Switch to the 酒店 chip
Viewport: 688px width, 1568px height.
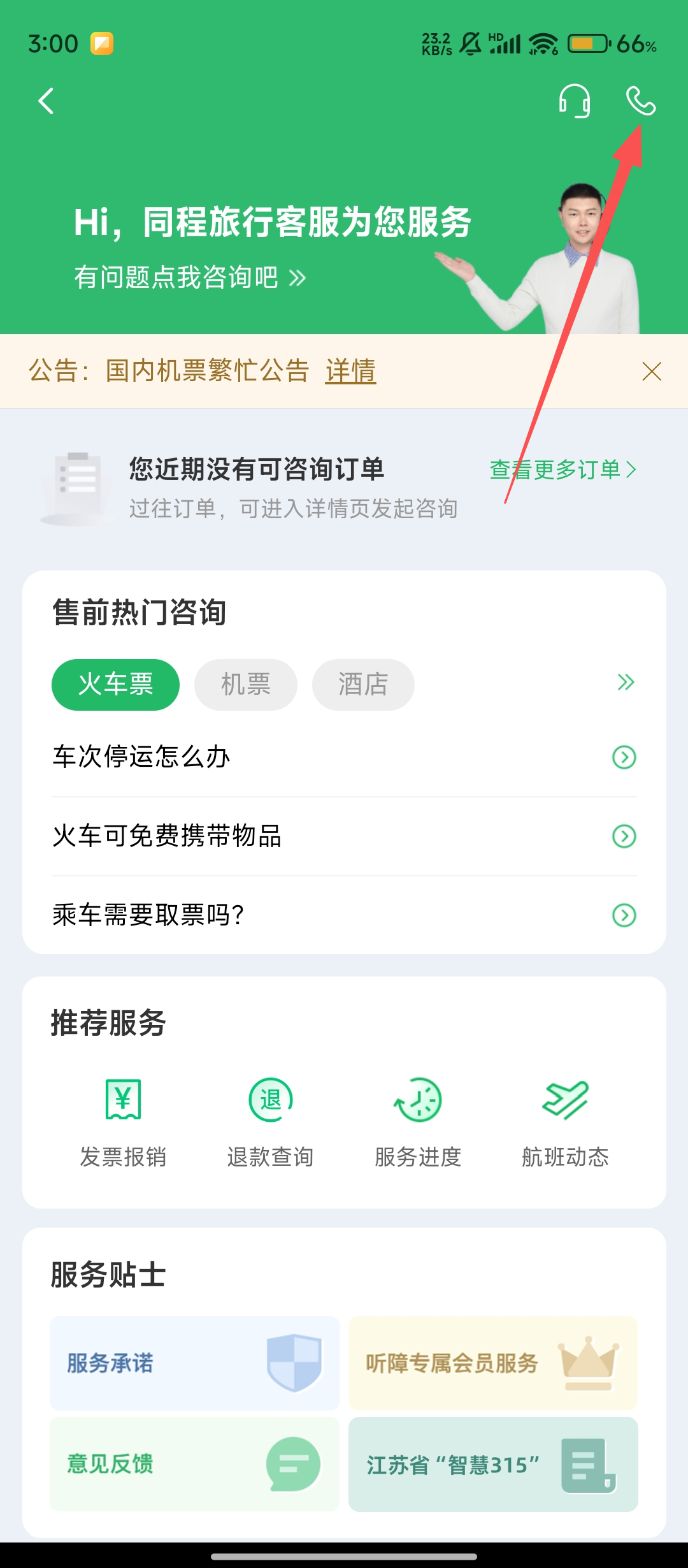pos(363,685)
